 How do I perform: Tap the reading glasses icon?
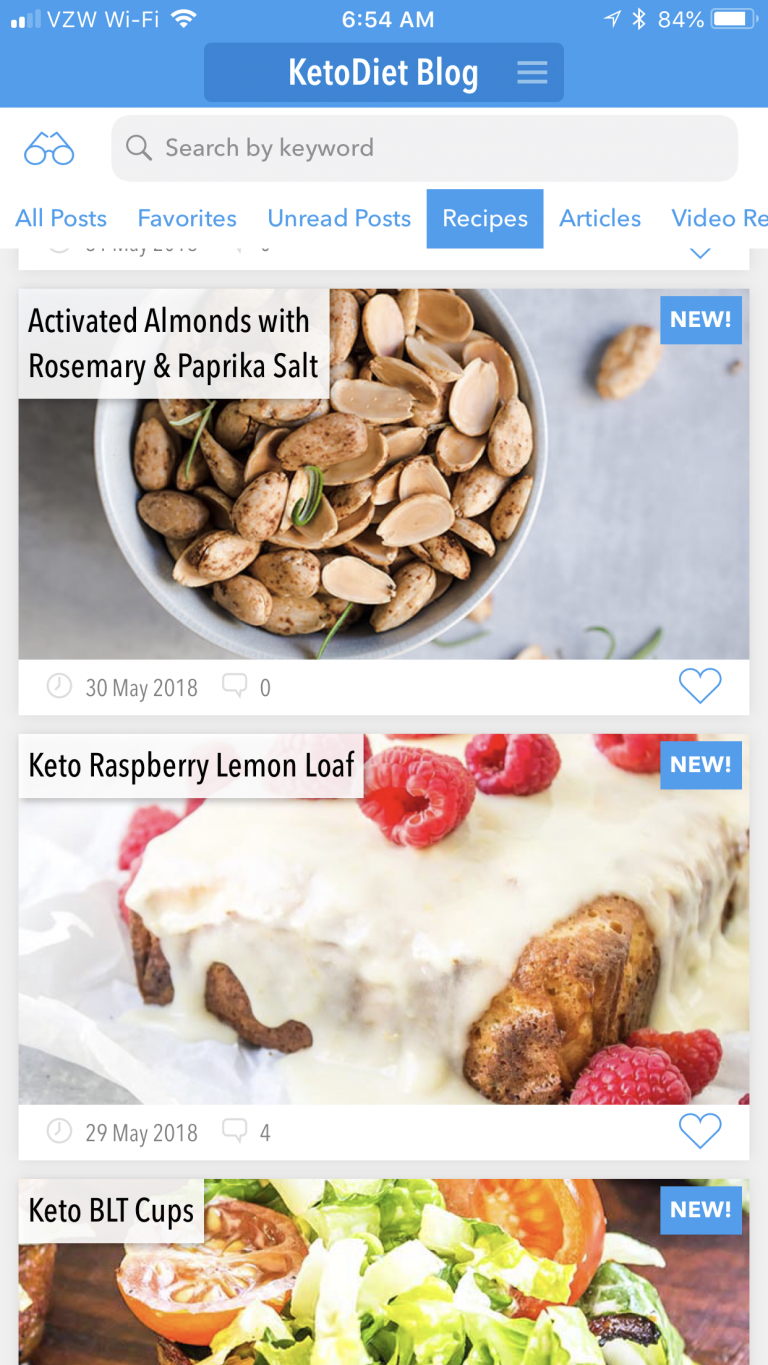49,149
